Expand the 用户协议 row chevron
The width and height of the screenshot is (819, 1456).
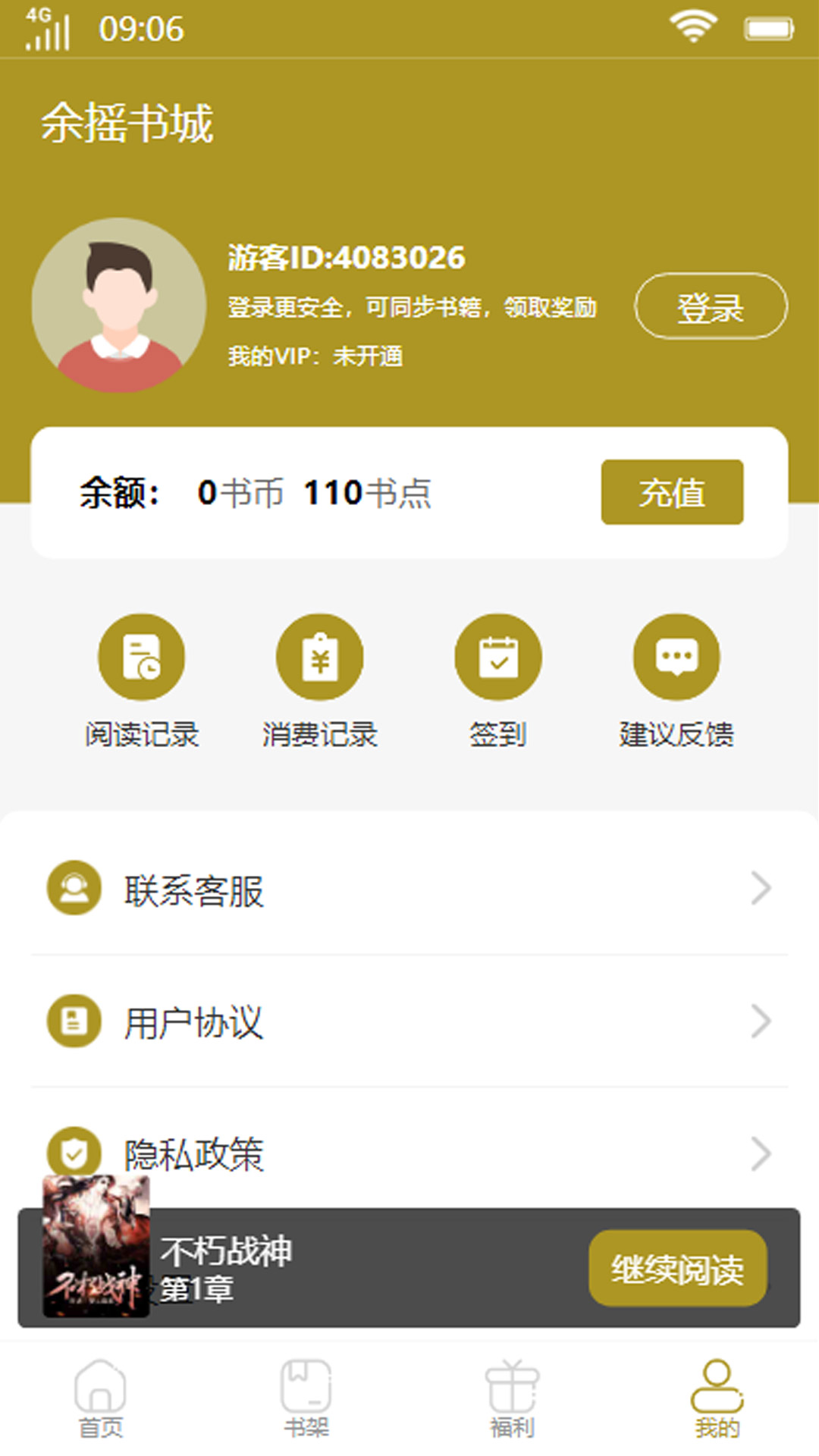761,1022
